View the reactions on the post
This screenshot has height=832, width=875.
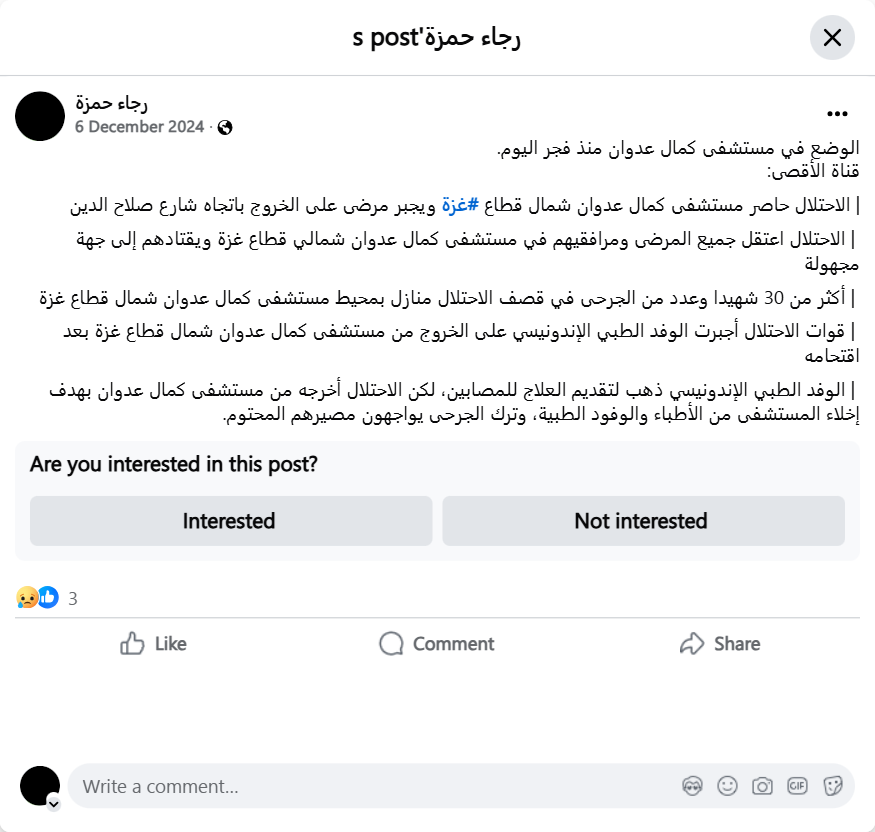[46, 598]
